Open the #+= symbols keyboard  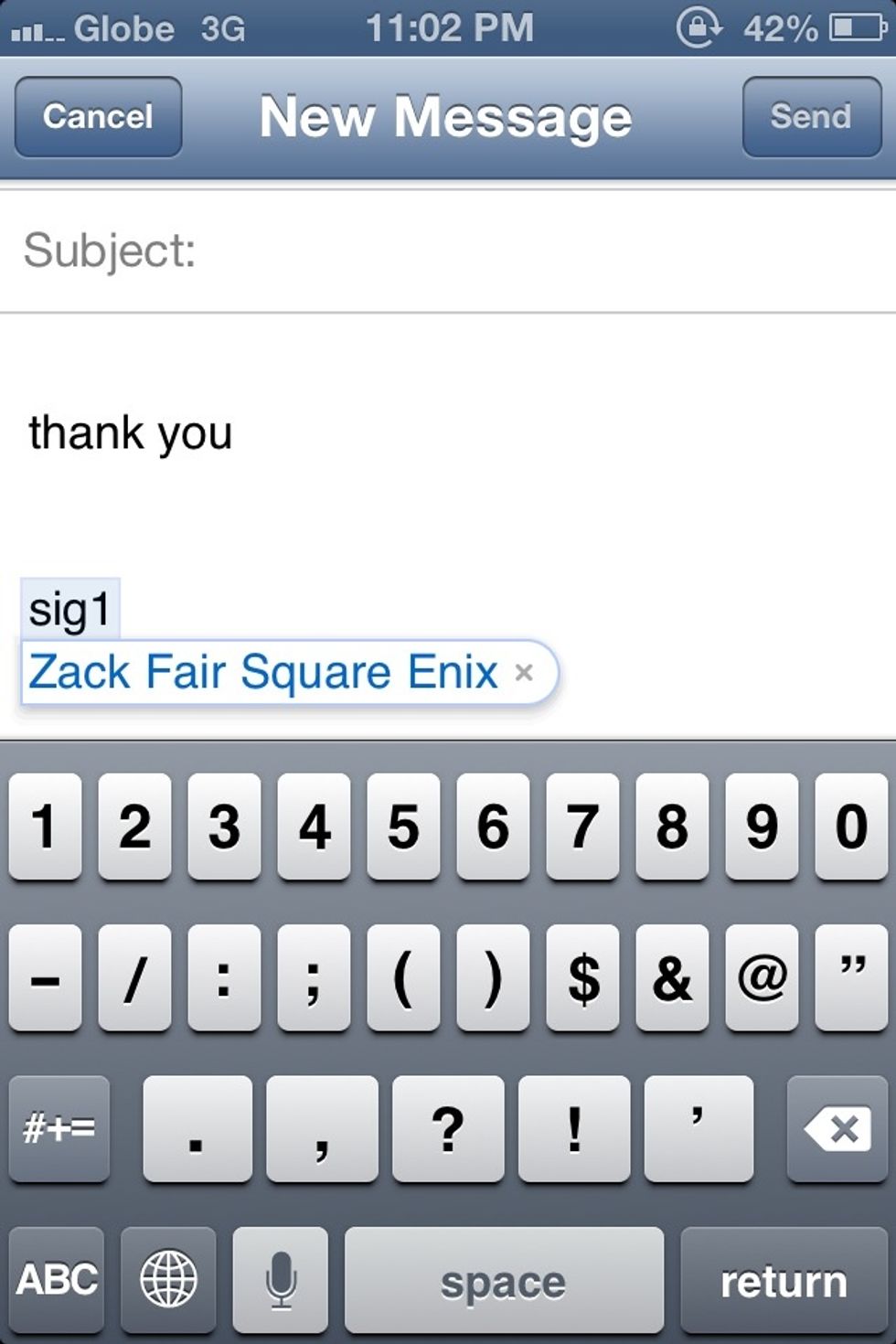(59, 1128)
